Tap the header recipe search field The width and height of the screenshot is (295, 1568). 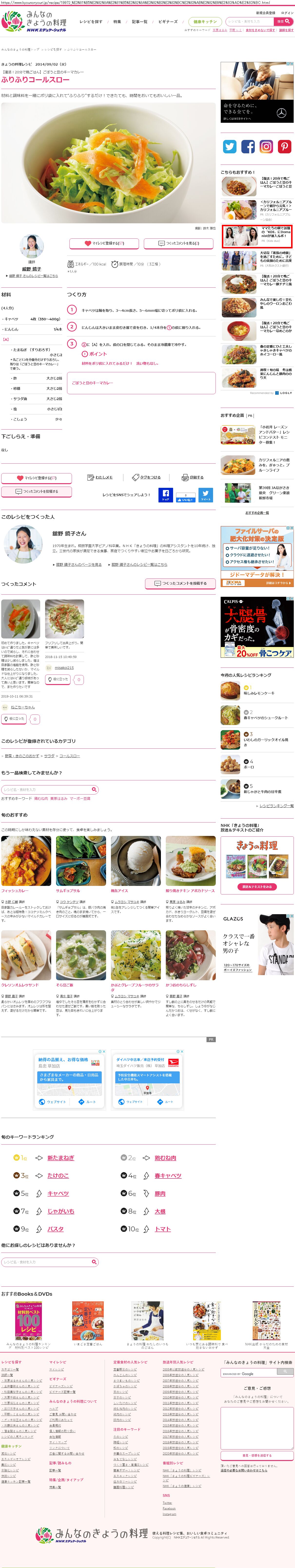click(249, 21)
